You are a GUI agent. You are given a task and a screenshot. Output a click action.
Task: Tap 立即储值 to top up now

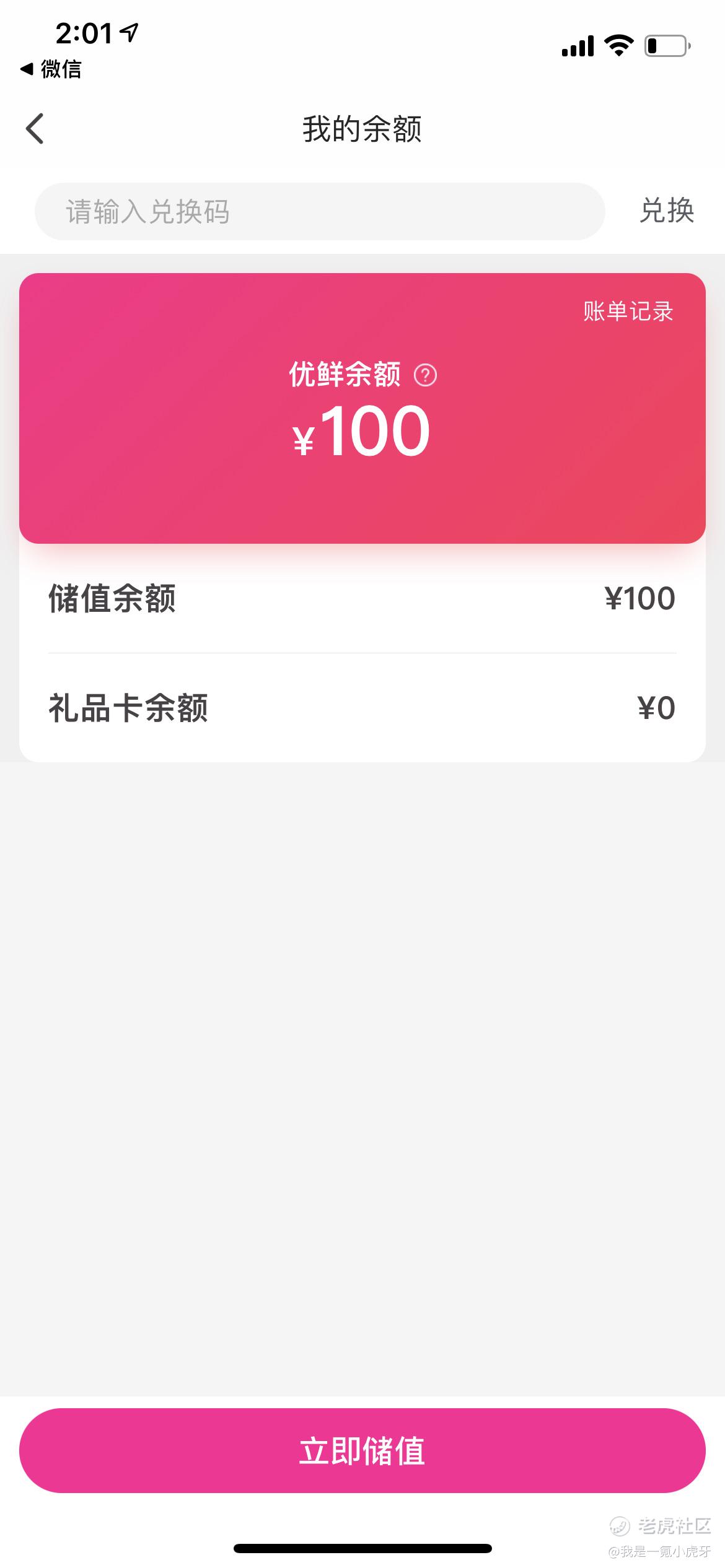(x=362, y=1450)
